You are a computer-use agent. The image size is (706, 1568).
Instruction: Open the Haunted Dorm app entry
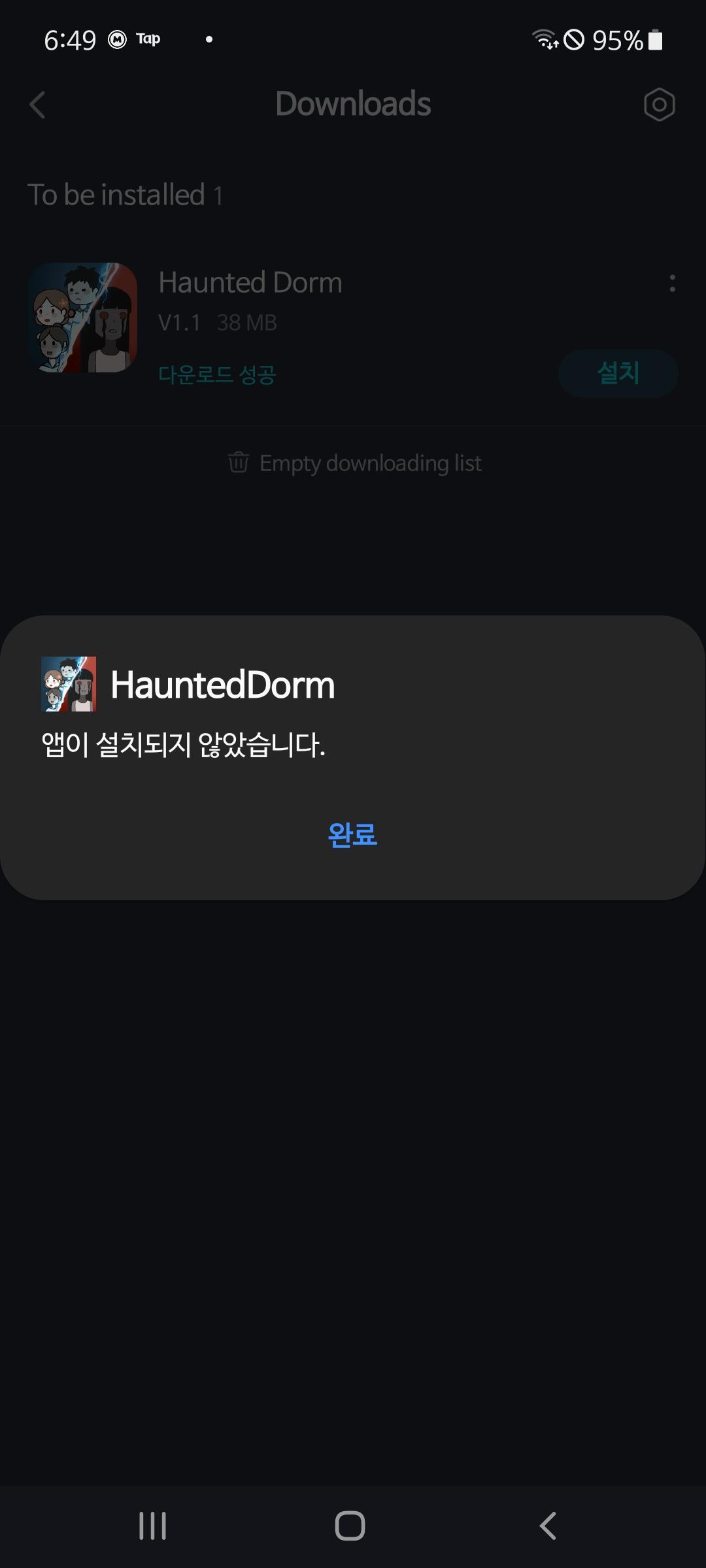pyautogui.click(x=250, y=283)
